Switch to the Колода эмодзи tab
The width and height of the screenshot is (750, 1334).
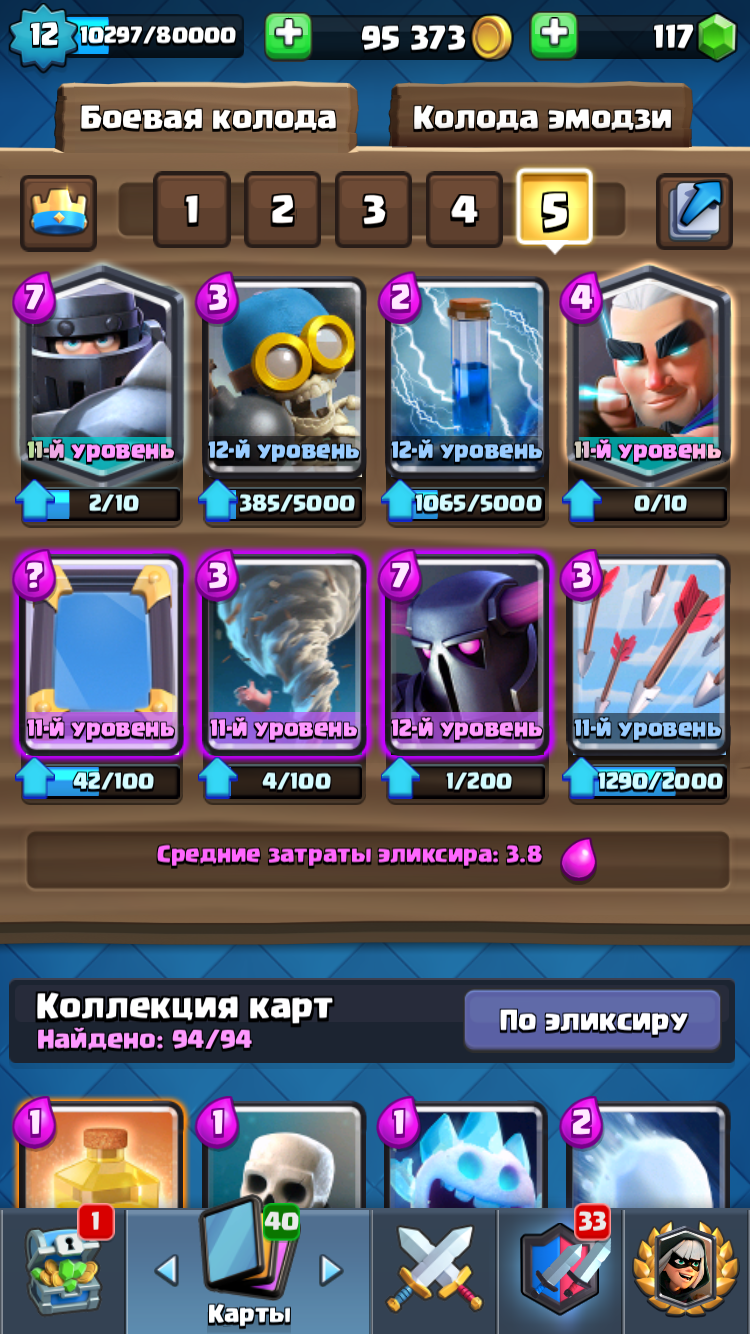tap(542, 118)
